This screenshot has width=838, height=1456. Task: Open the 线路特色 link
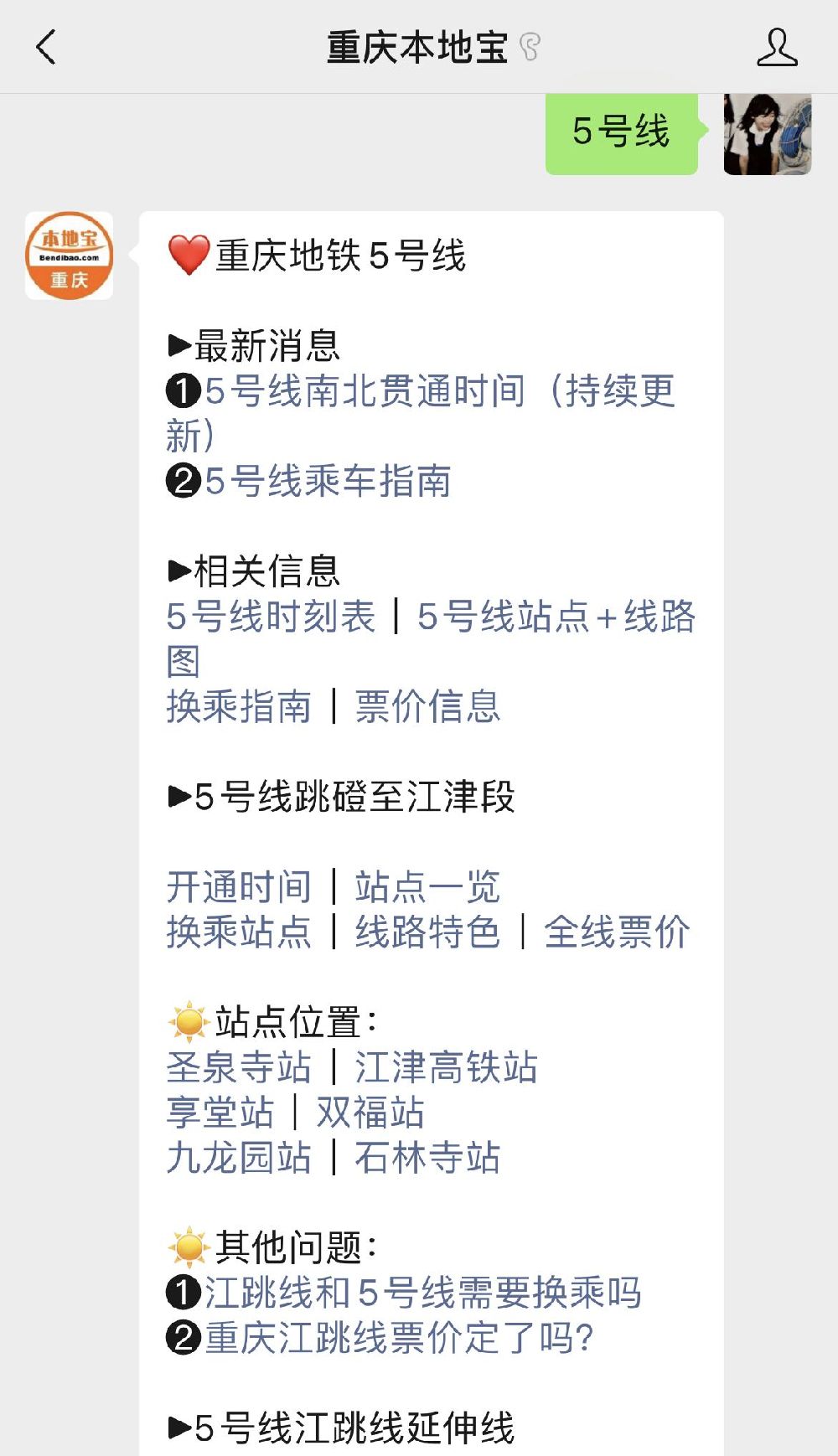click(x=427, y=932)
